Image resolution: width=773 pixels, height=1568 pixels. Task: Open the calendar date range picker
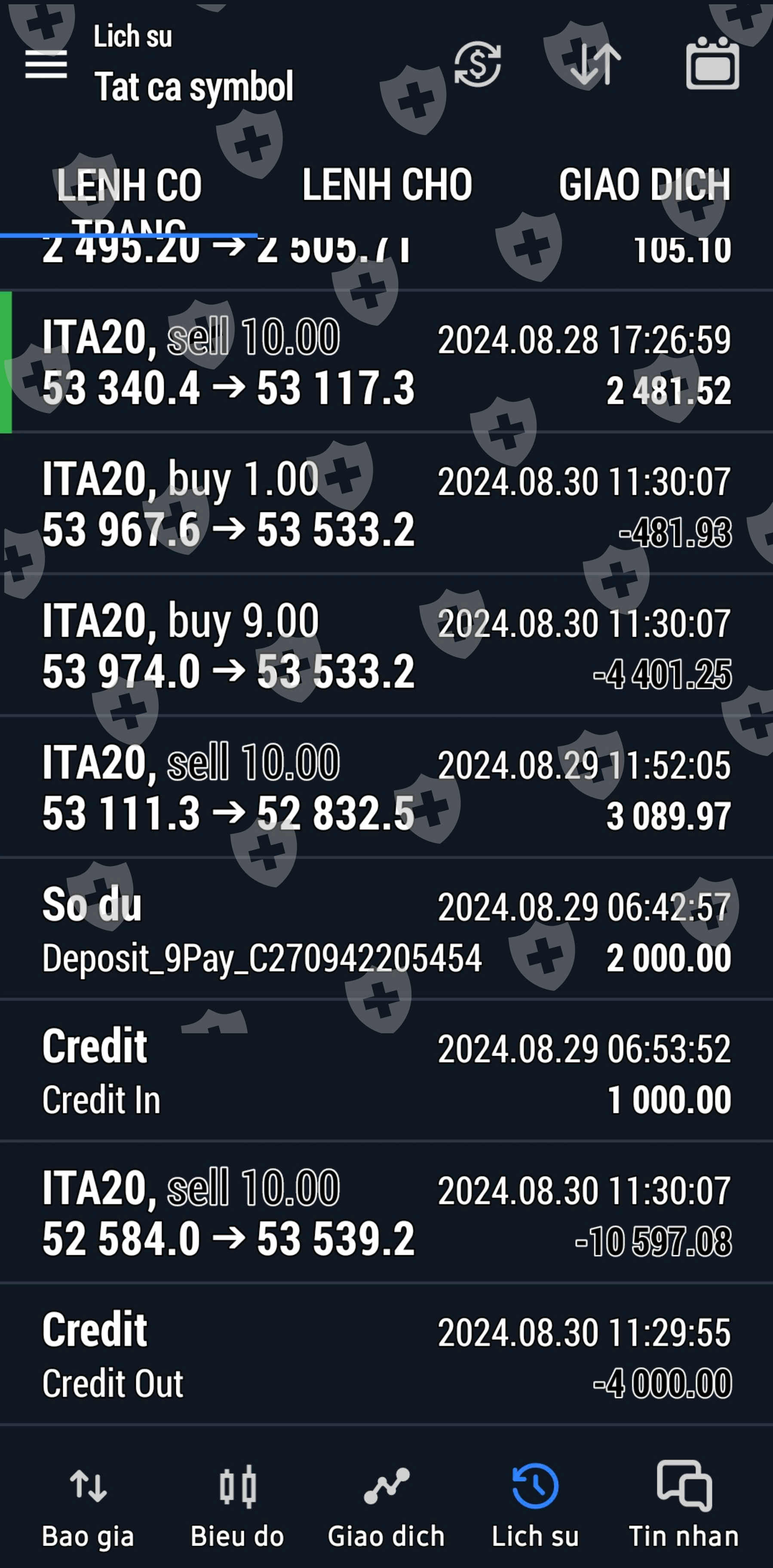pyautogui.click(x=712, y=64)
